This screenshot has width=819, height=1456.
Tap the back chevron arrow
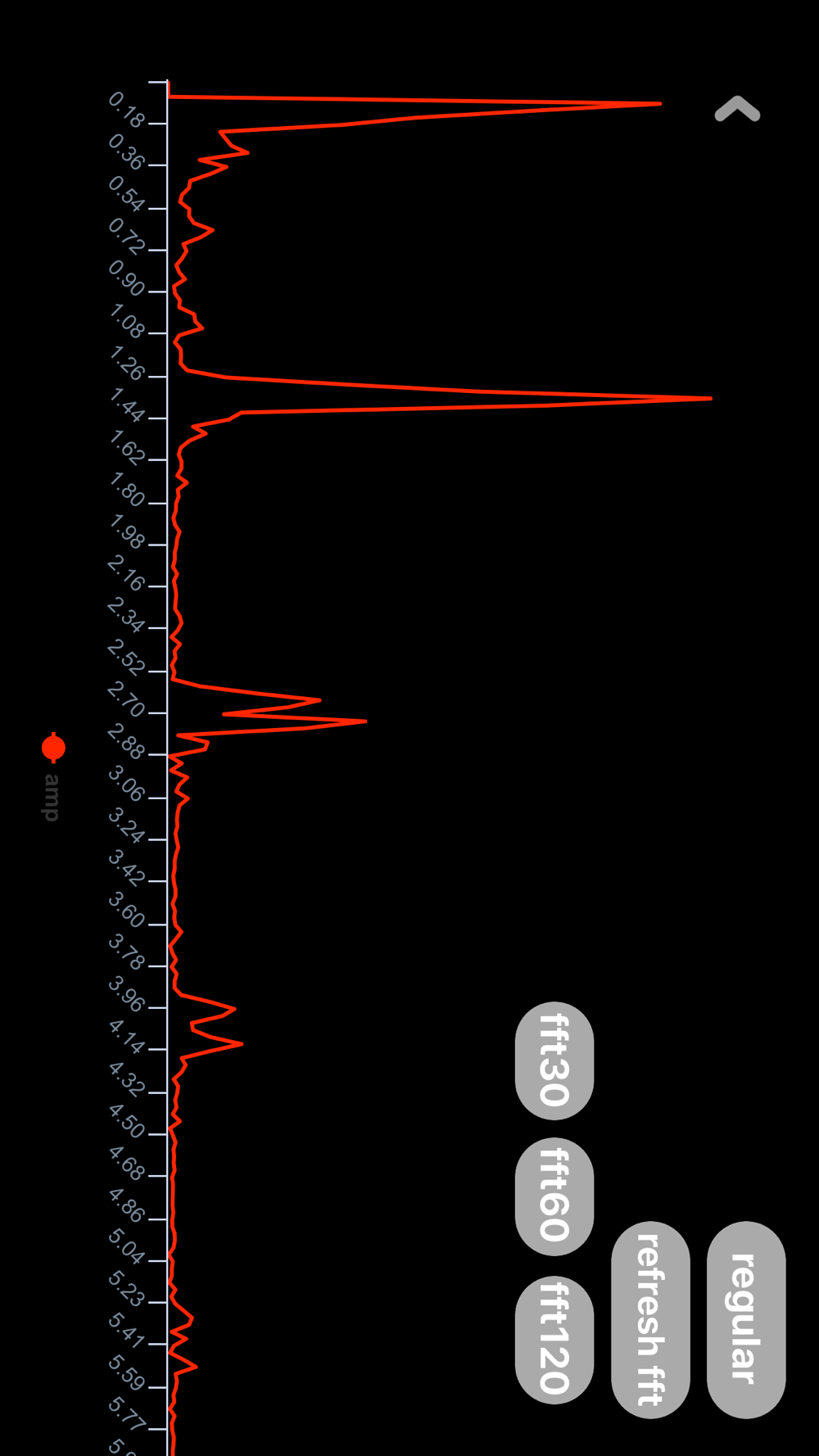tap(737, 109)
